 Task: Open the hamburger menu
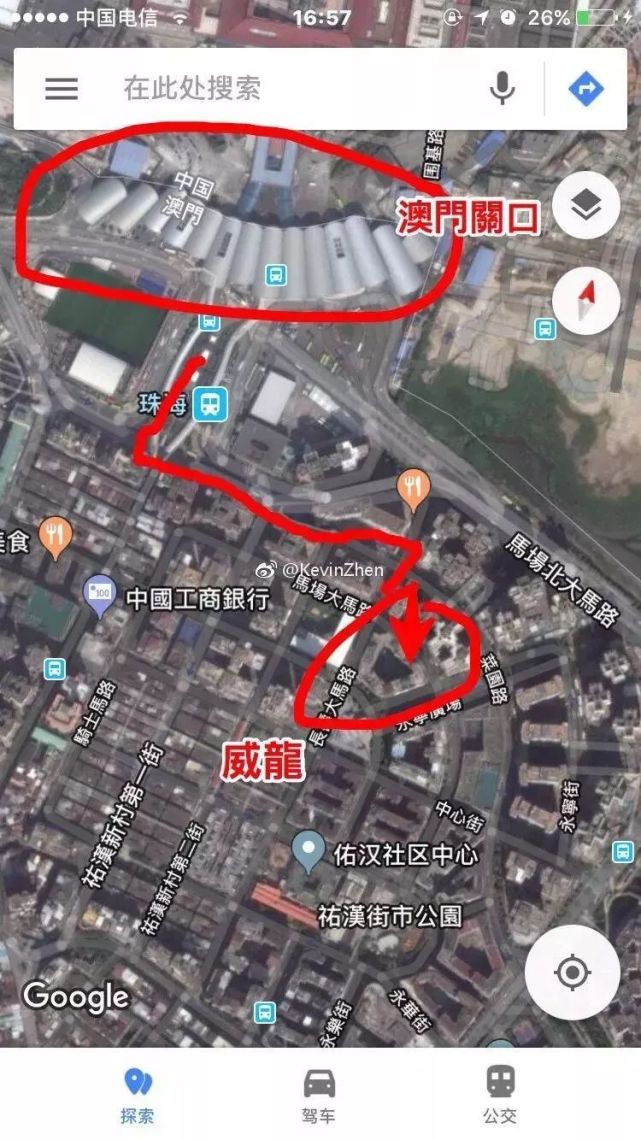click(61, 89)
